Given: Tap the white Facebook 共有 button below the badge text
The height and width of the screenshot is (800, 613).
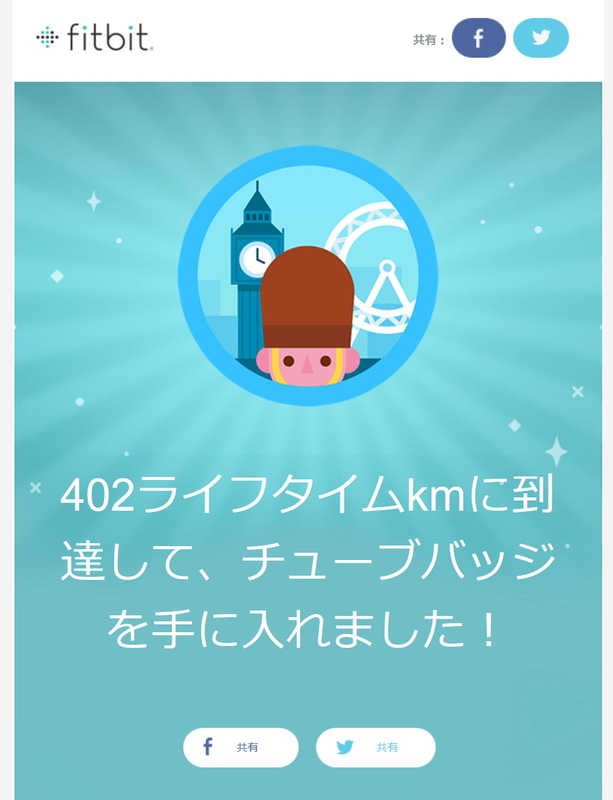Looking at the screenshot, I should pyautogui.click(x=240, y=747).
